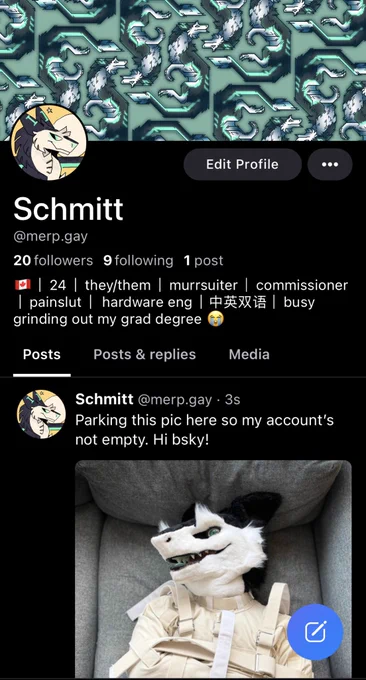
Task: View the 9 following list
Action: (x=138, y=261)
